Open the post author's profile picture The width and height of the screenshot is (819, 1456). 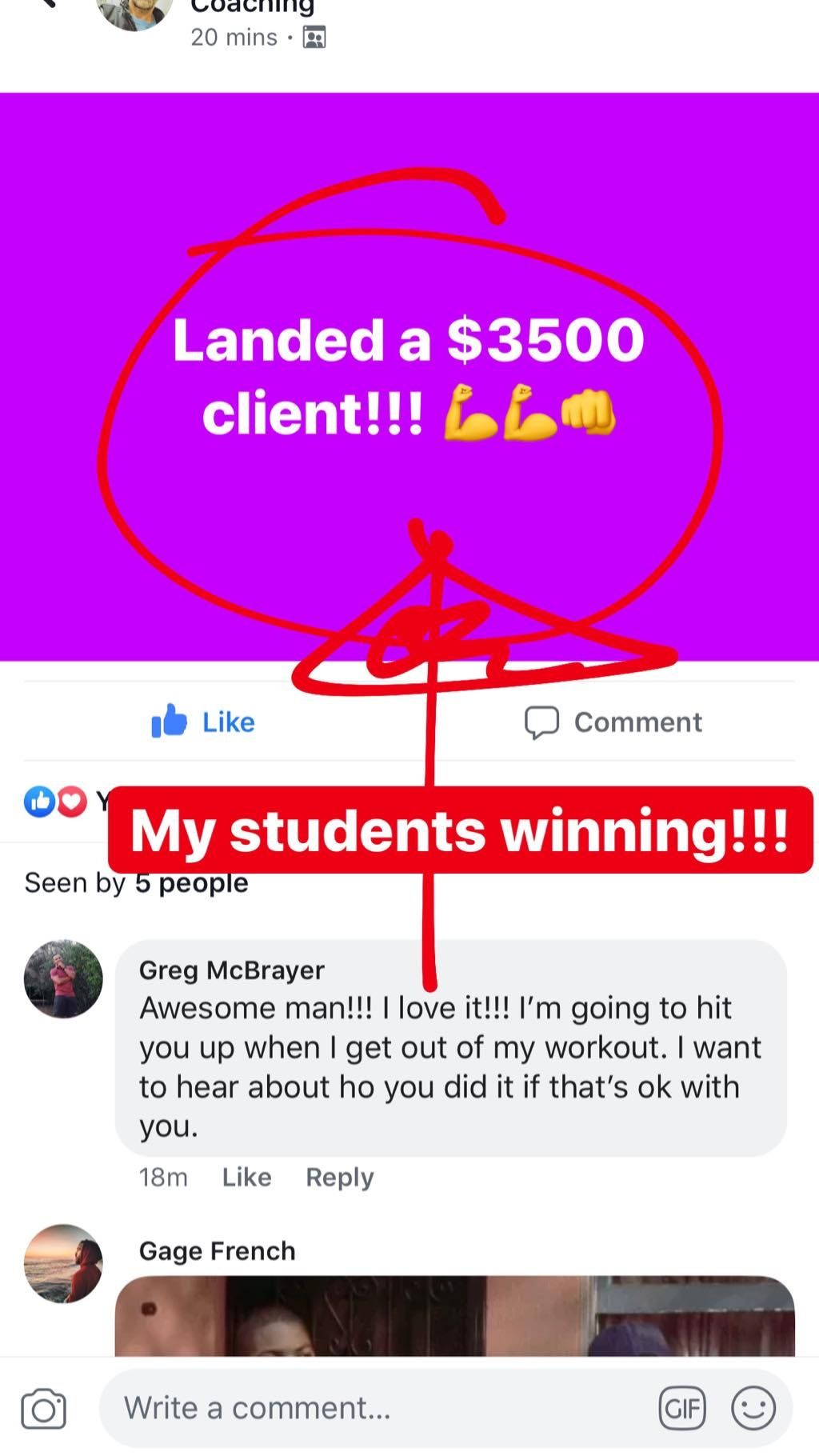click(x=134, y=12)
